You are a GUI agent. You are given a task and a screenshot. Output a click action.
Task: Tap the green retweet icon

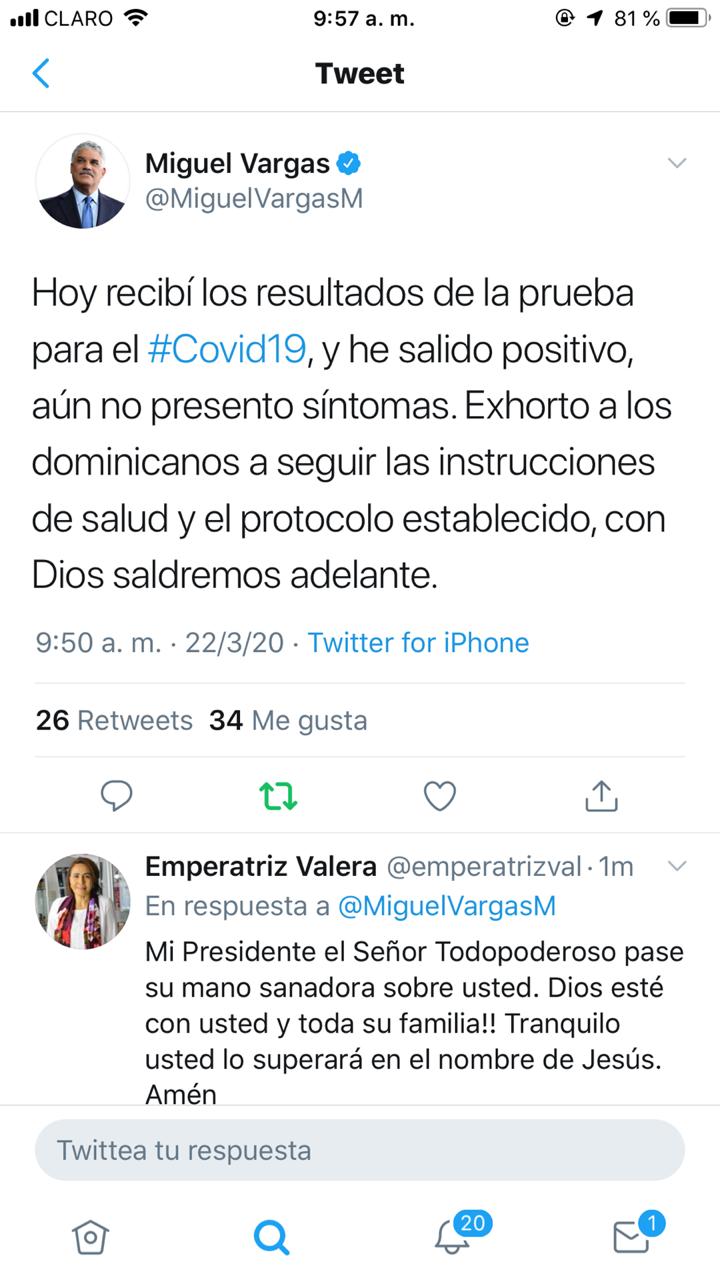coord(278,796)
